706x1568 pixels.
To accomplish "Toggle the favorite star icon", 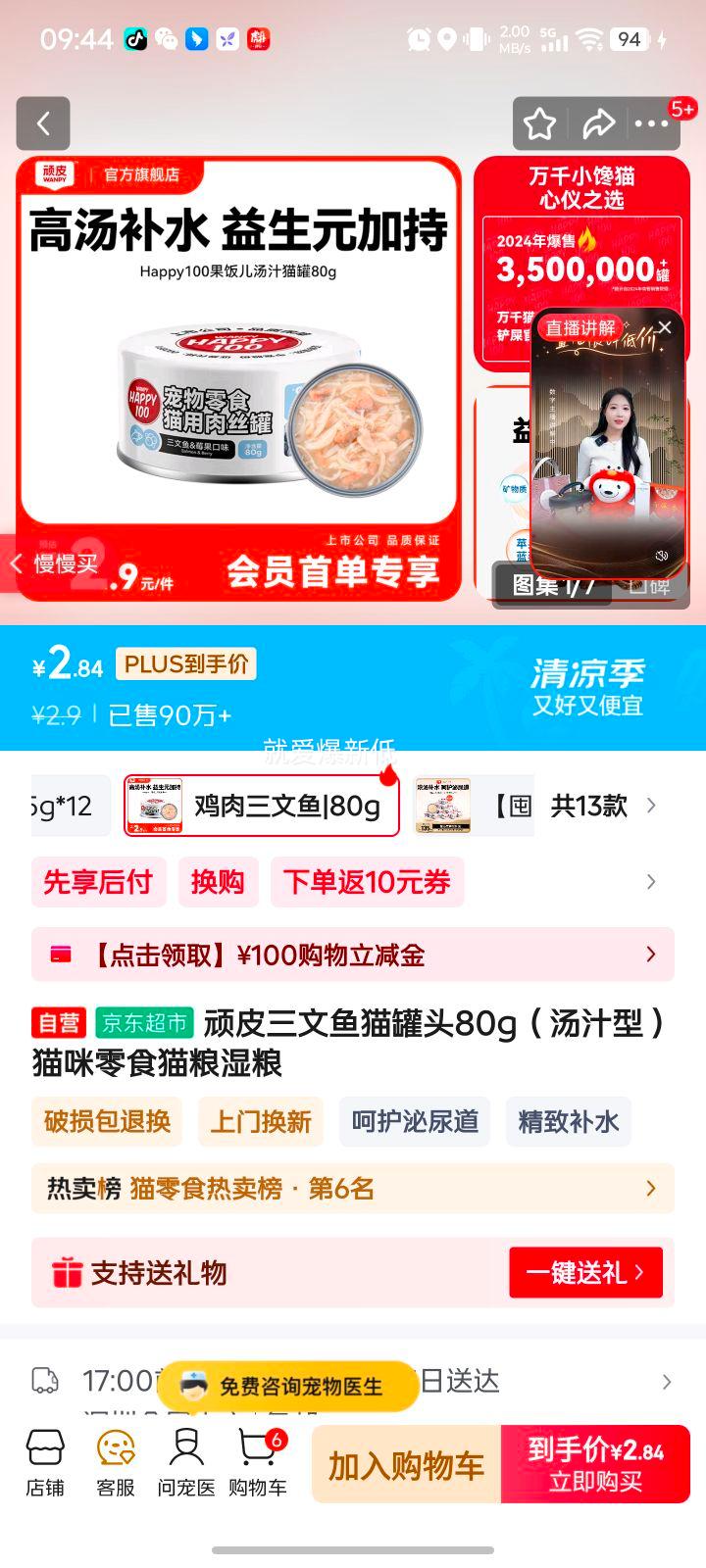I will (539, 123).
